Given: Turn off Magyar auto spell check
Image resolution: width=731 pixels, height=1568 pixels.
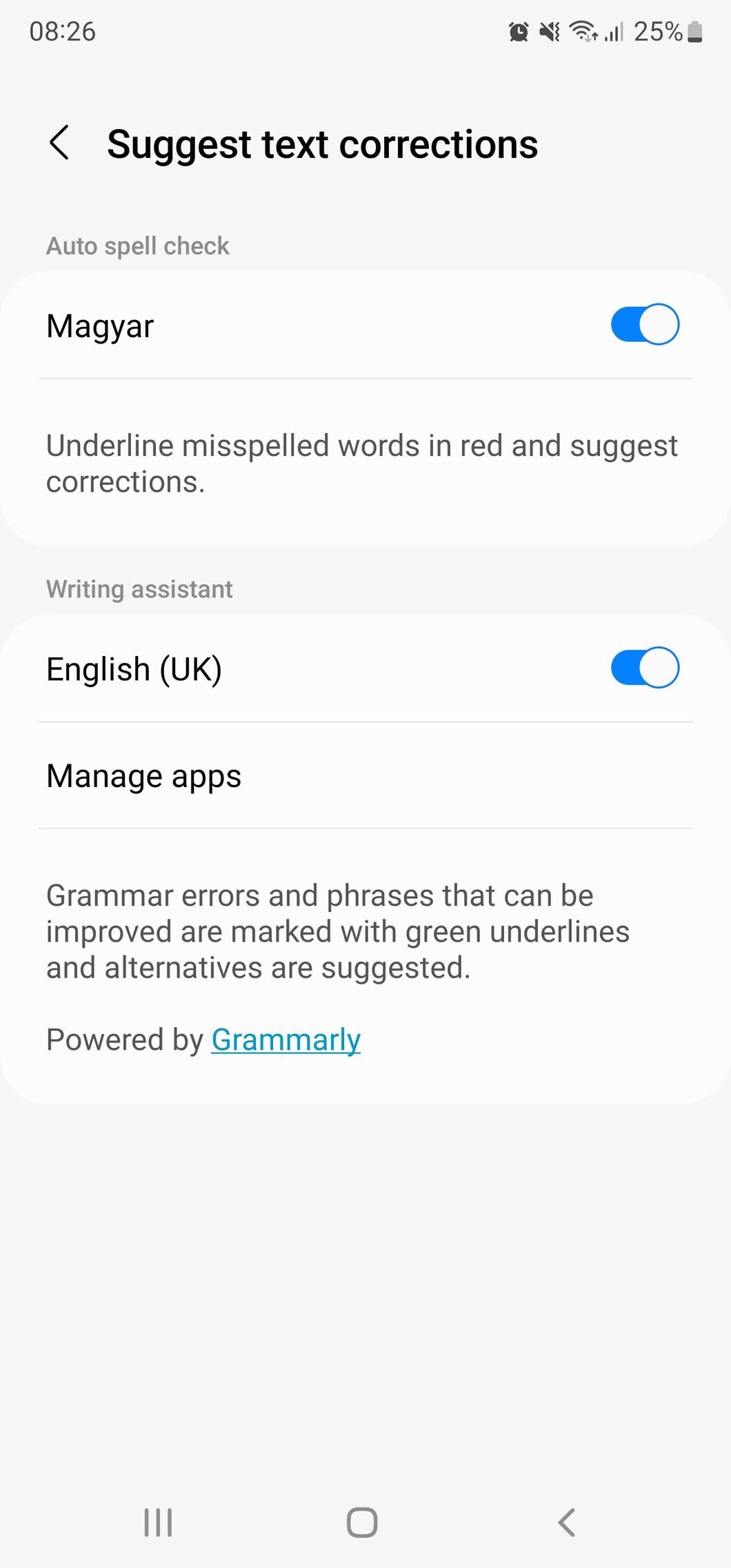Looking at the screenshot, I should pos(645,325).
